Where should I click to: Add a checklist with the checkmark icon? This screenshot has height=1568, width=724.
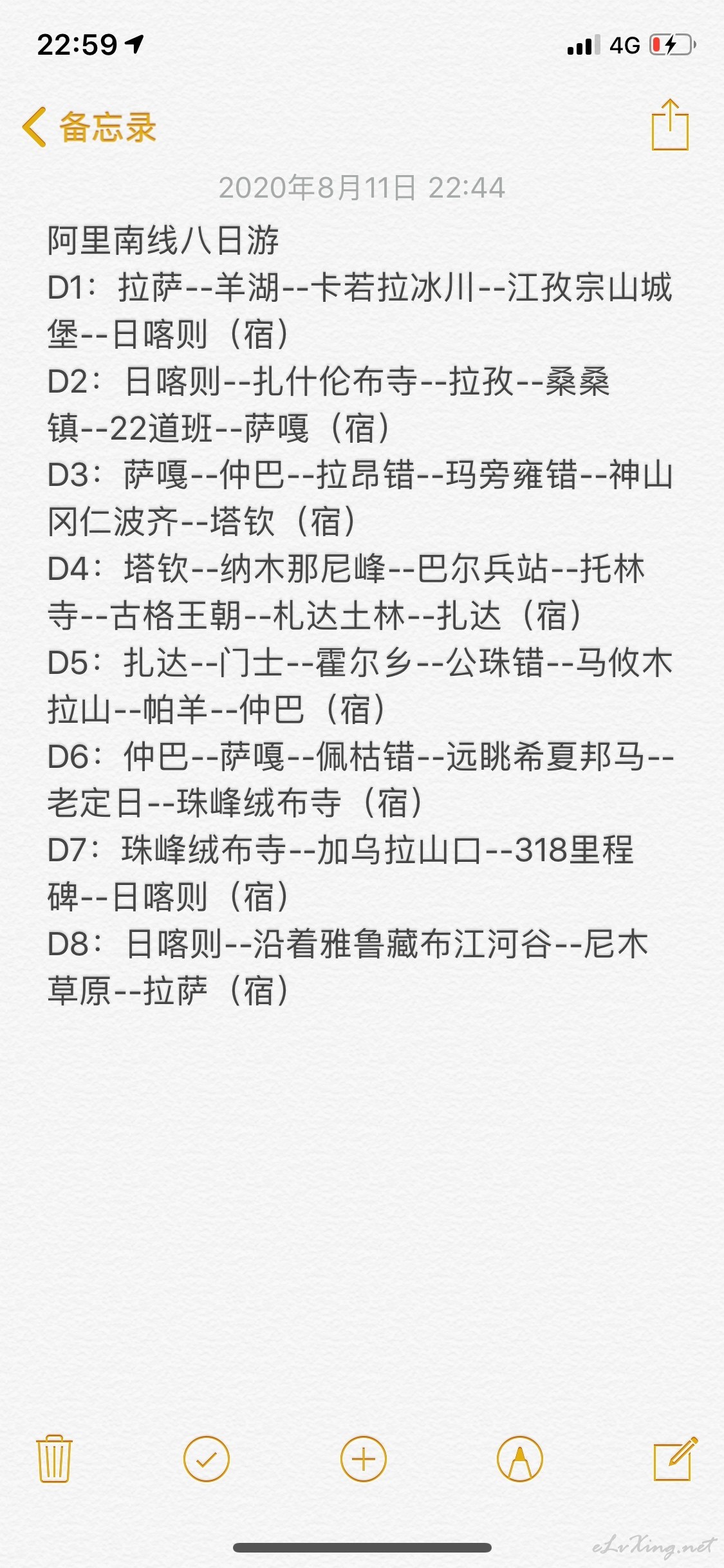[207, 1459]
